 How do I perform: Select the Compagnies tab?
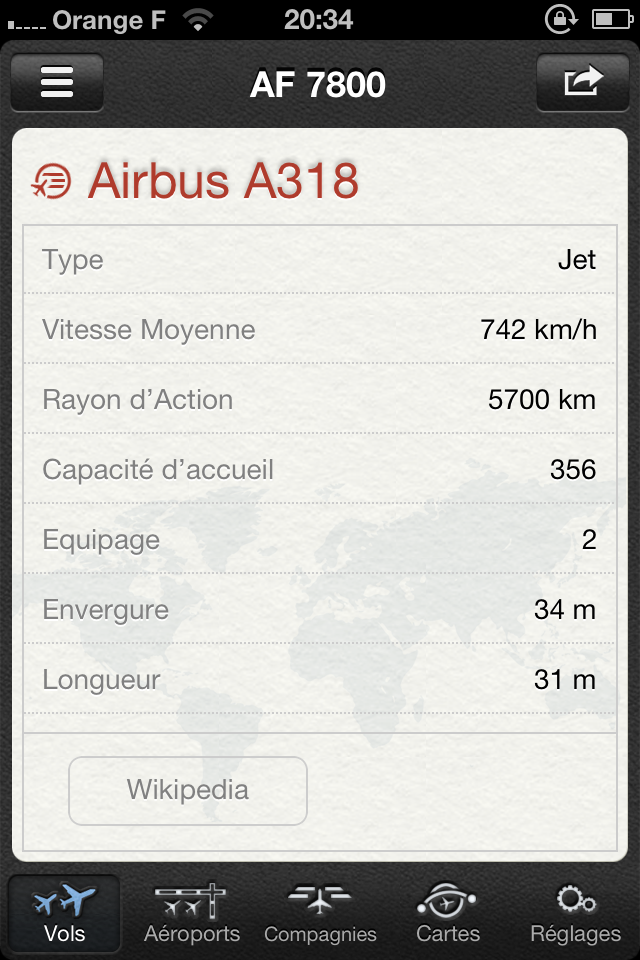click(x=320, y=914)
